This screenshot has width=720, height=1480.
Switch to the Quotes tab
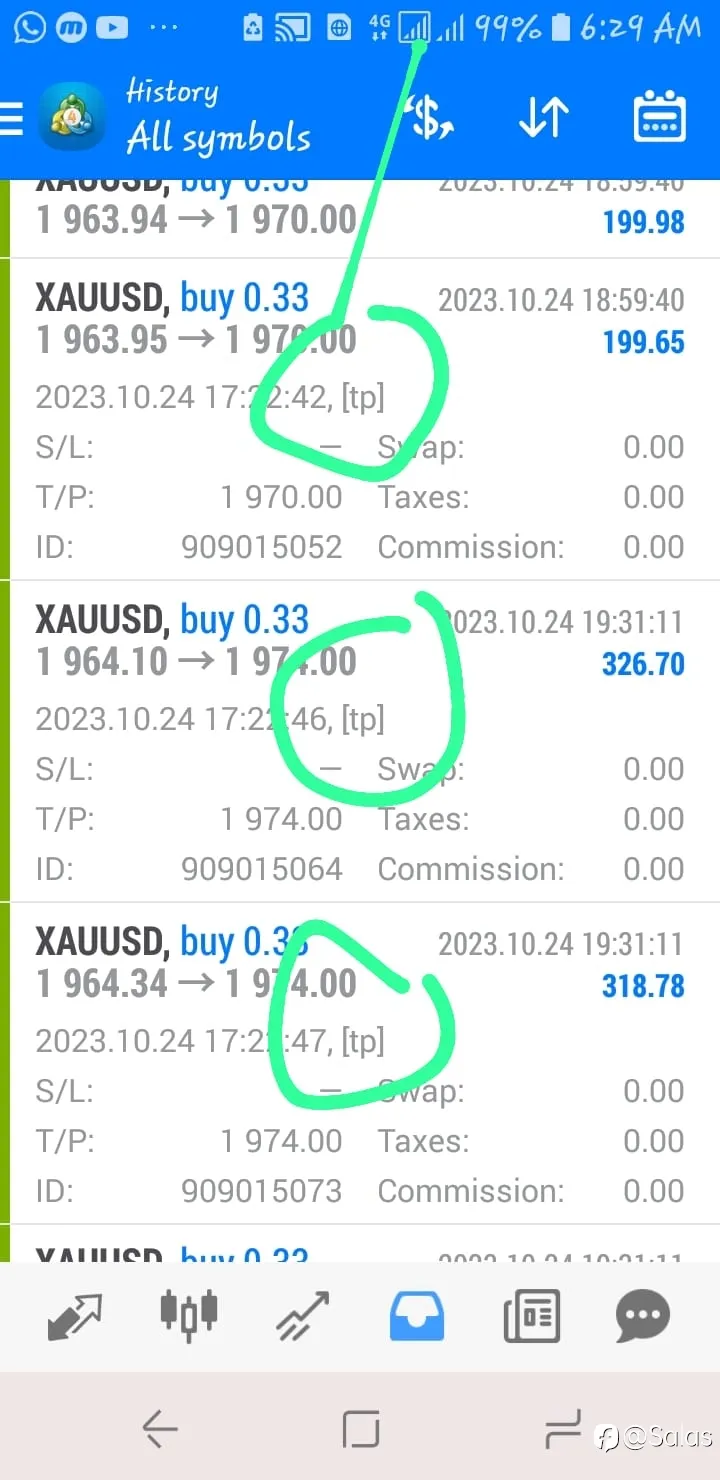[x=75, y=1316]
